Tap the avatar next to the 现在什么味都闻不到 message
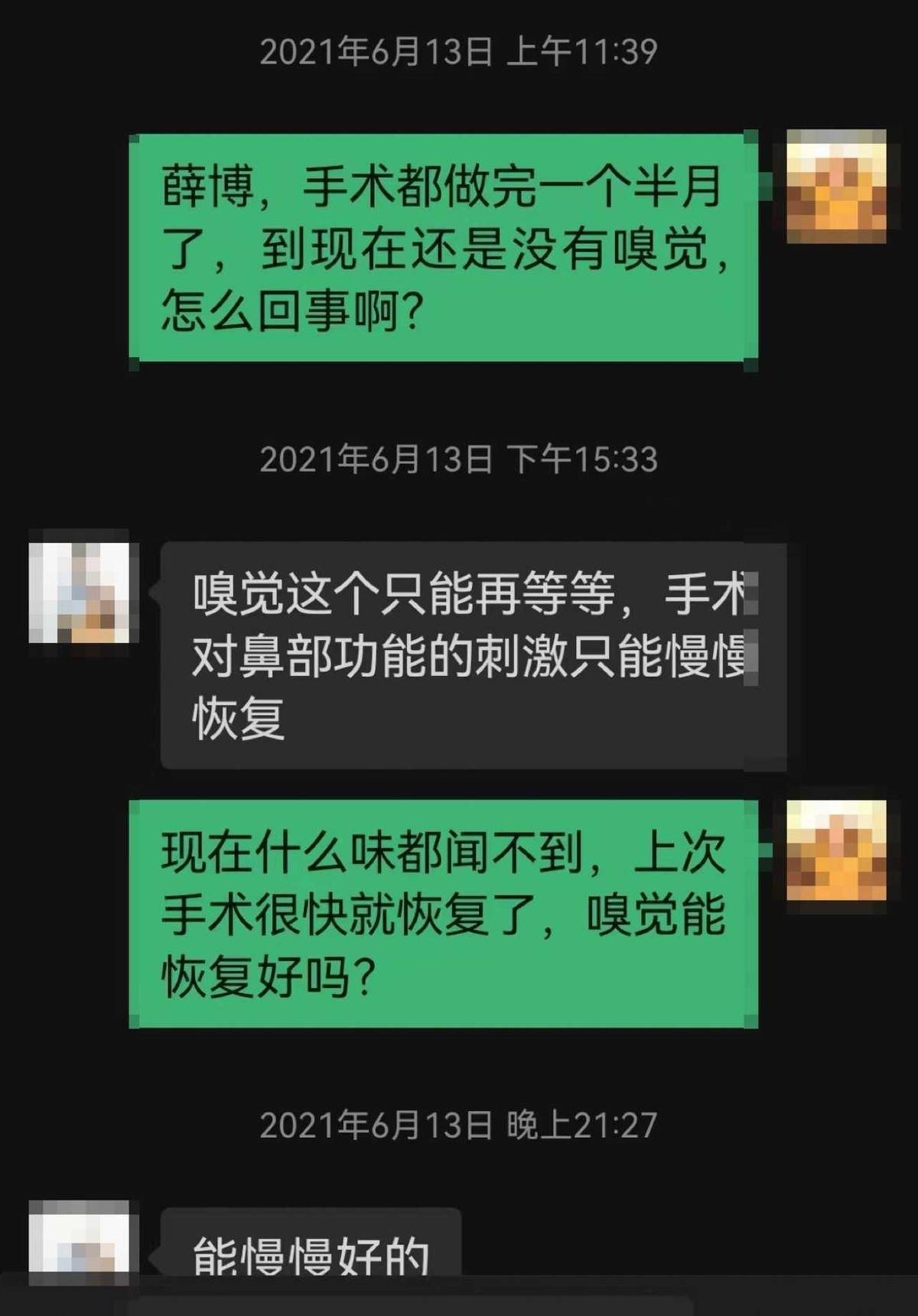The width and height of the screenshot is (918, 1316). (836, 850)
